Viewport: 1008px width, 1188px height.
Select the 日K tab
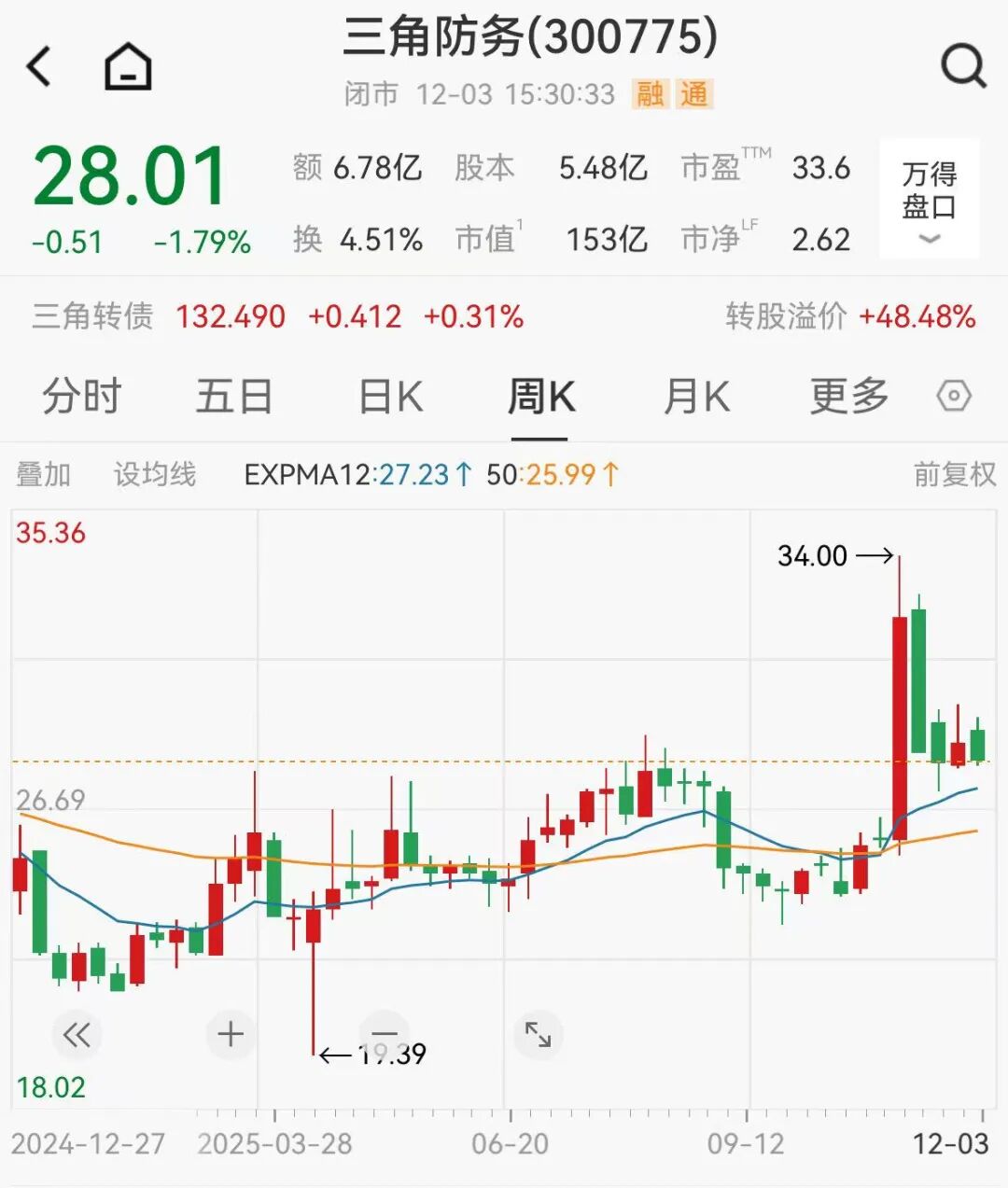[x=391, y=397]
